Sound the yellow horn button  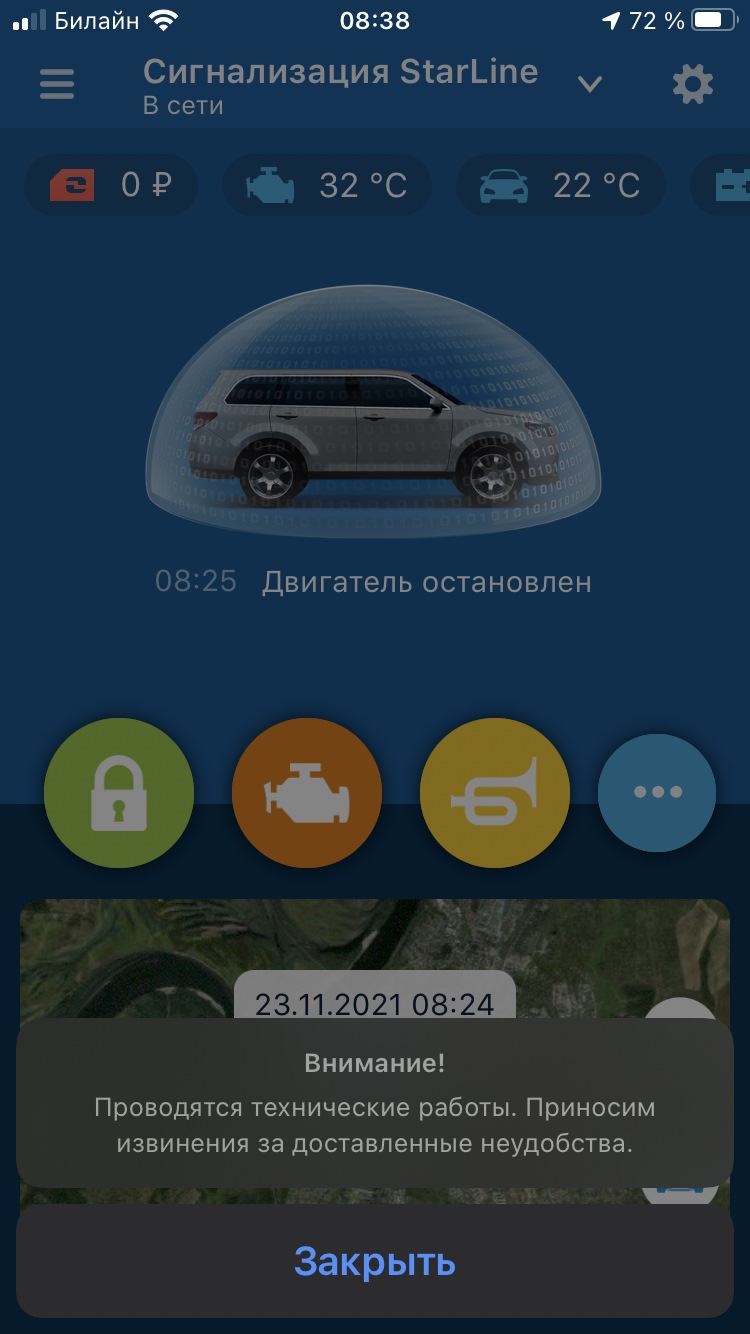(x=495, y=793)
